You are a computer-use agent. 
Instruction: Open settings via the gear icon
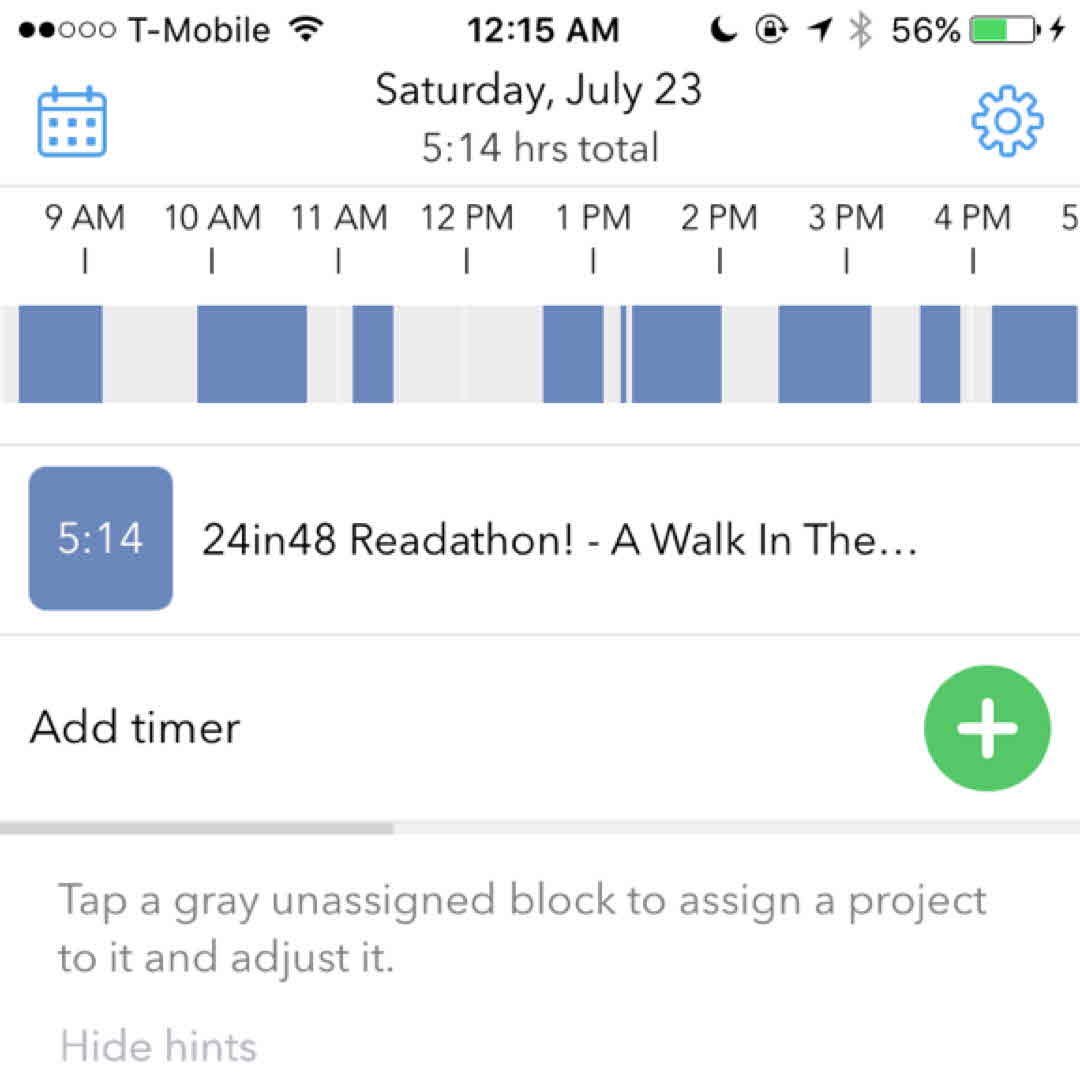(x=1007, y=122)
